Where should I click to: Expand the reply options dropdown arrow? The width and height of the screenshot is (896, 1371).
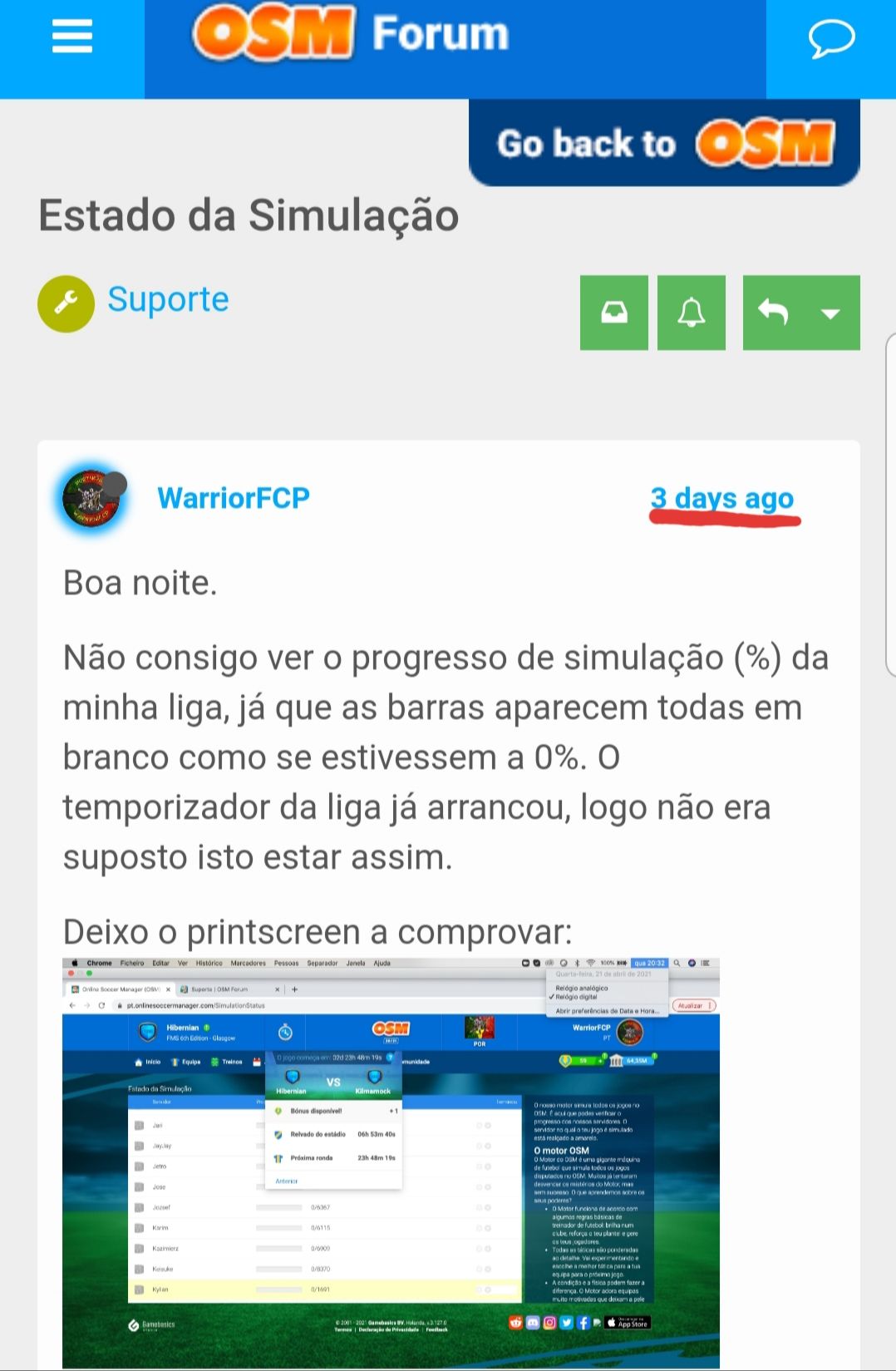(830, 313)
